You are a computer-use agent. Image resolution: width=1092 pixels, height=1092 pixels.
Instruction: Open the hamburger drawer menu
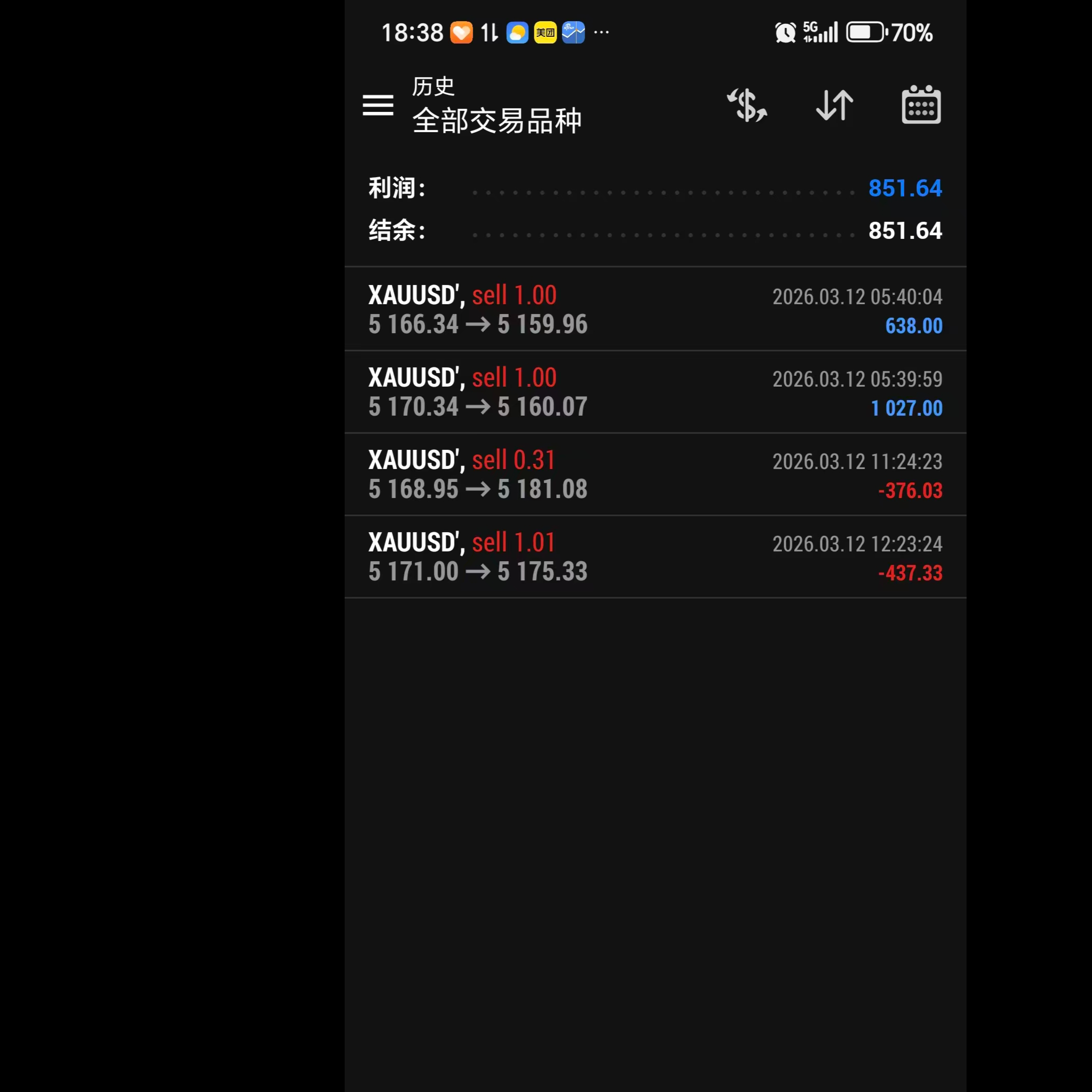pos(378,105)
